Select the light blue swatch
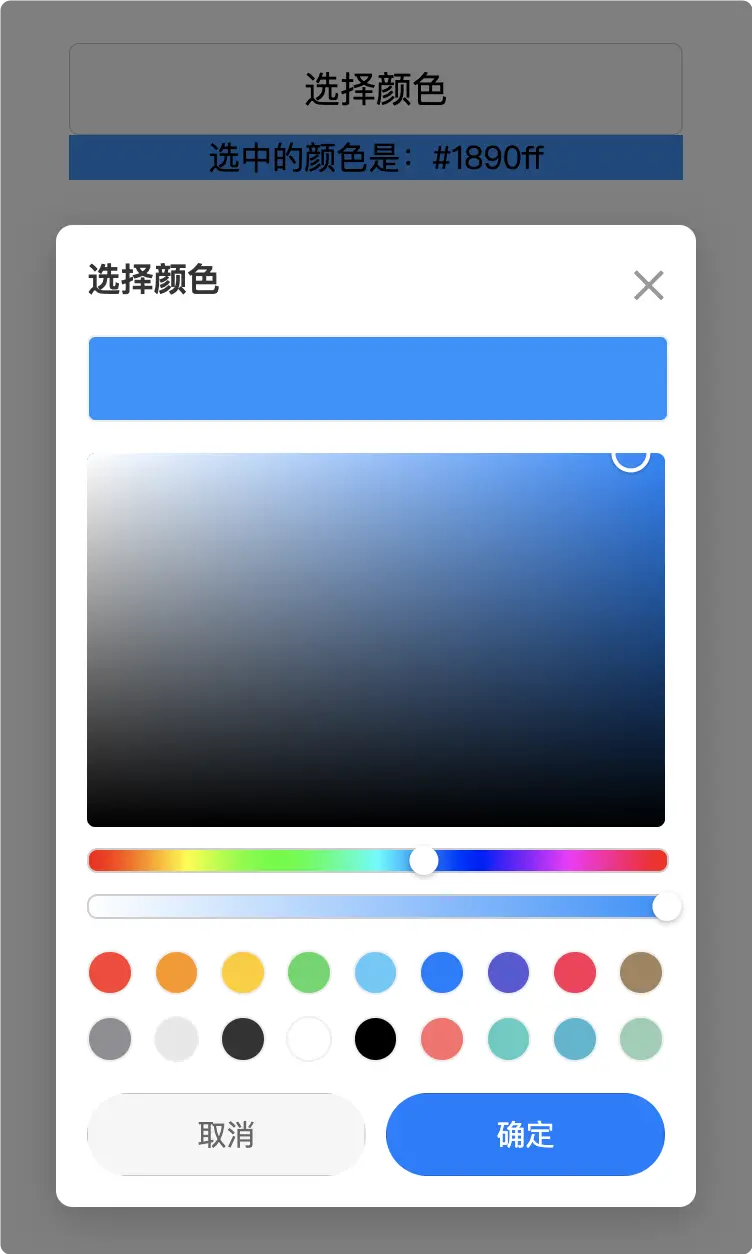The image size is (752, 1254). [x=376, y=972]
